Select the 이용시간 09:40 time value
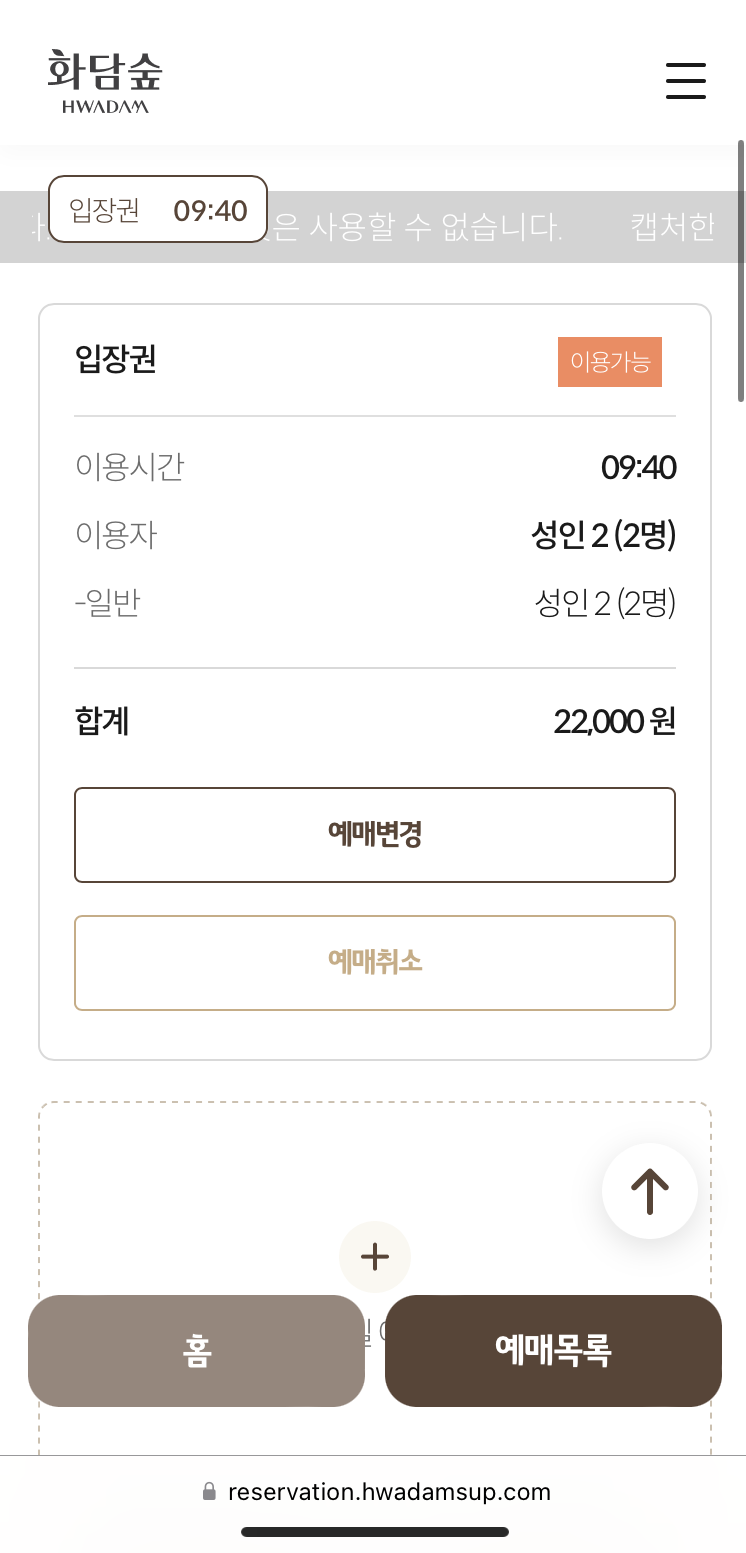The height and width of the screenshot is (1553, 746). (x=638, y=467)
